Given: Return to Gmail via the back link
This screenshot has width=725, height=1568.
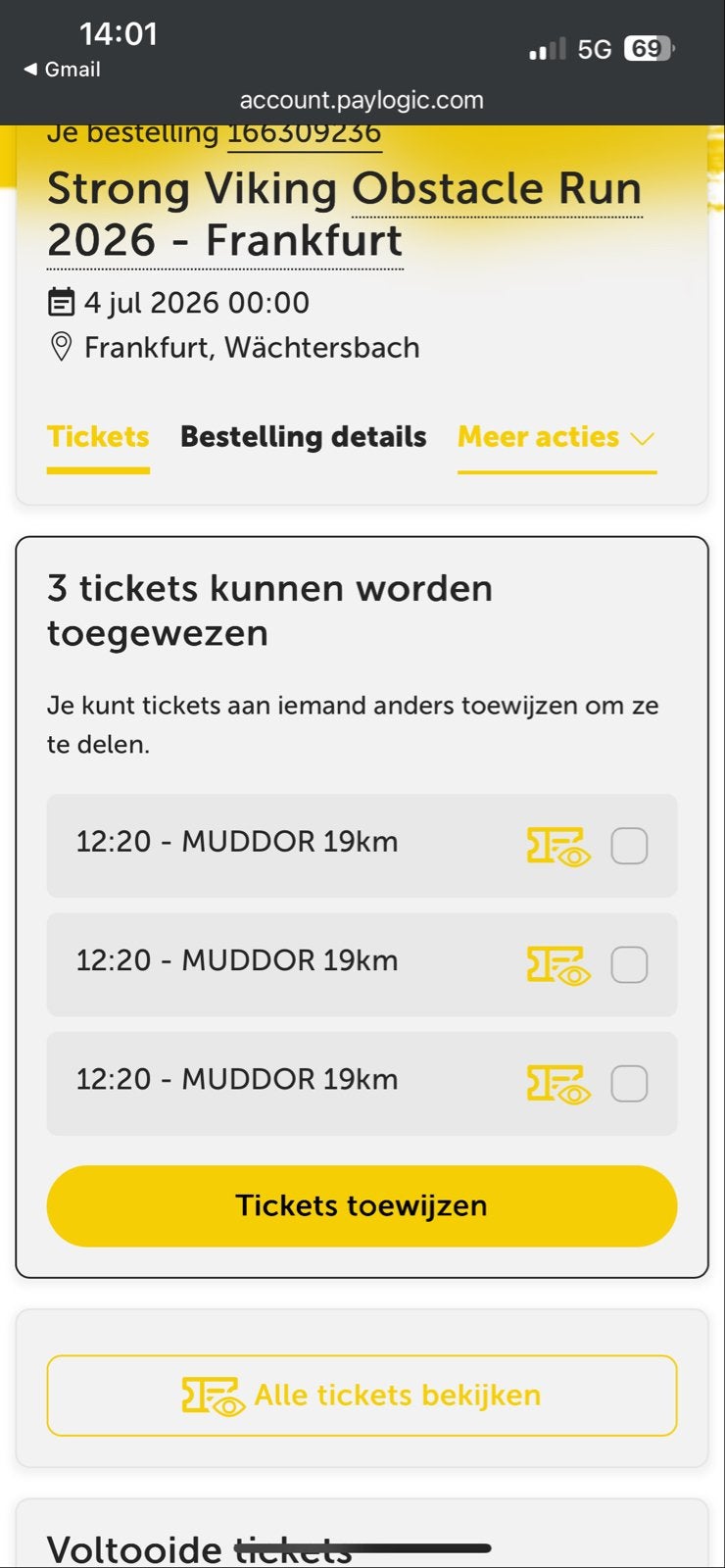Looking at the screenshot, I should (x=62, y=70).
